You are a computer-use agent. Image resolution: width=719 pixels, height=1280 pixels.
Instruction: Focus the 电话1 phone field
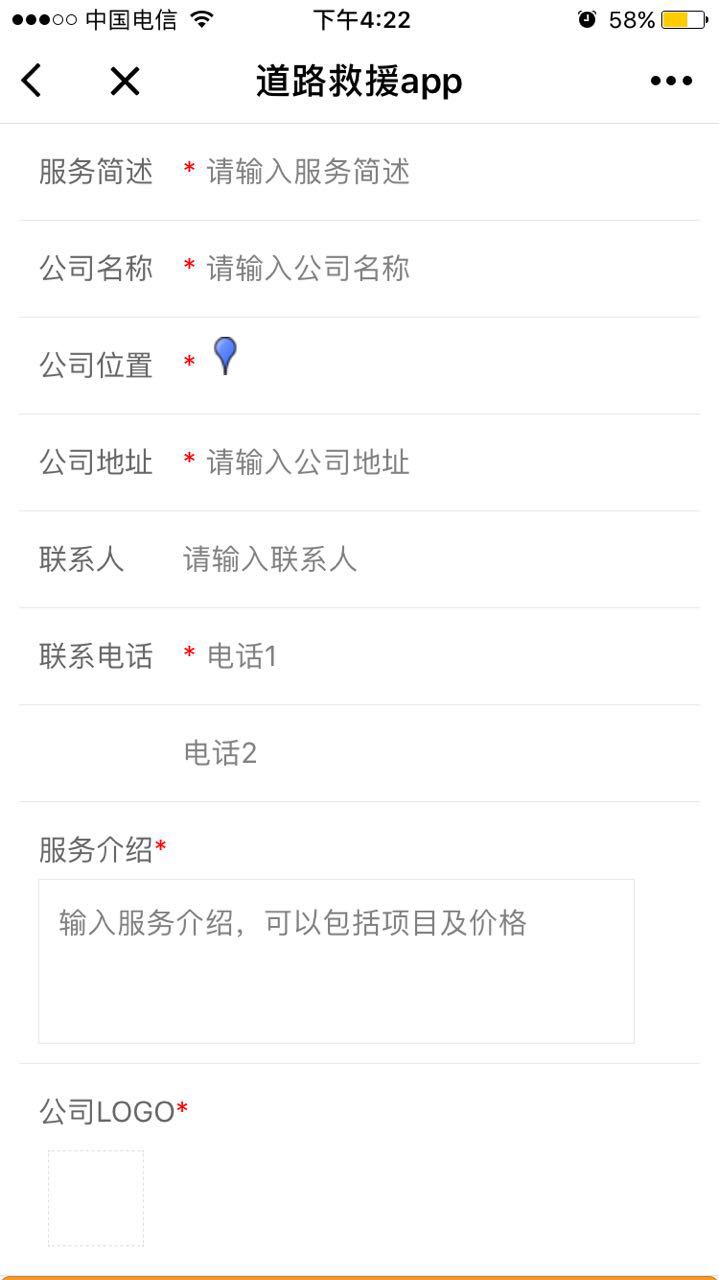click(440, 656)
